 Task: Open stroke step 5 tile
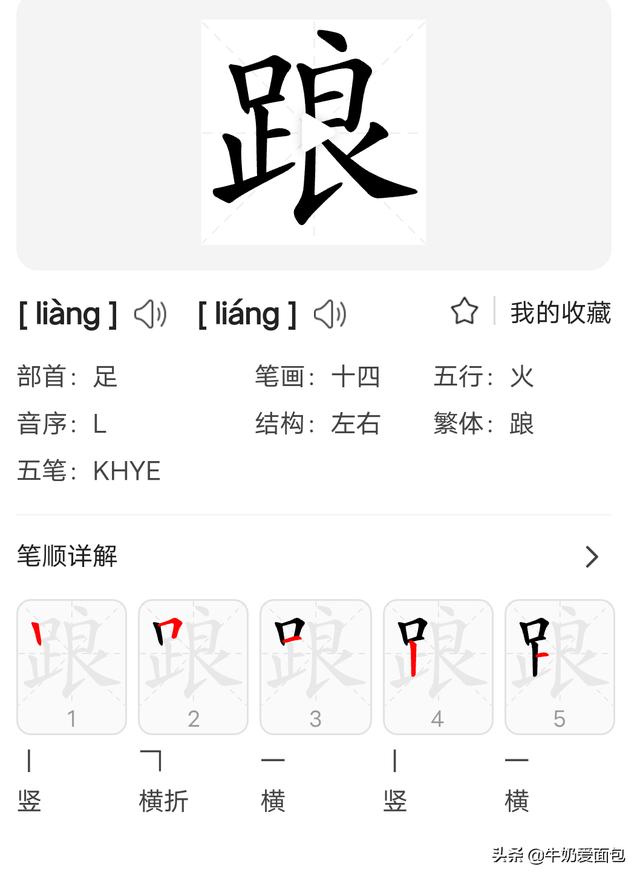click(559, 666)
